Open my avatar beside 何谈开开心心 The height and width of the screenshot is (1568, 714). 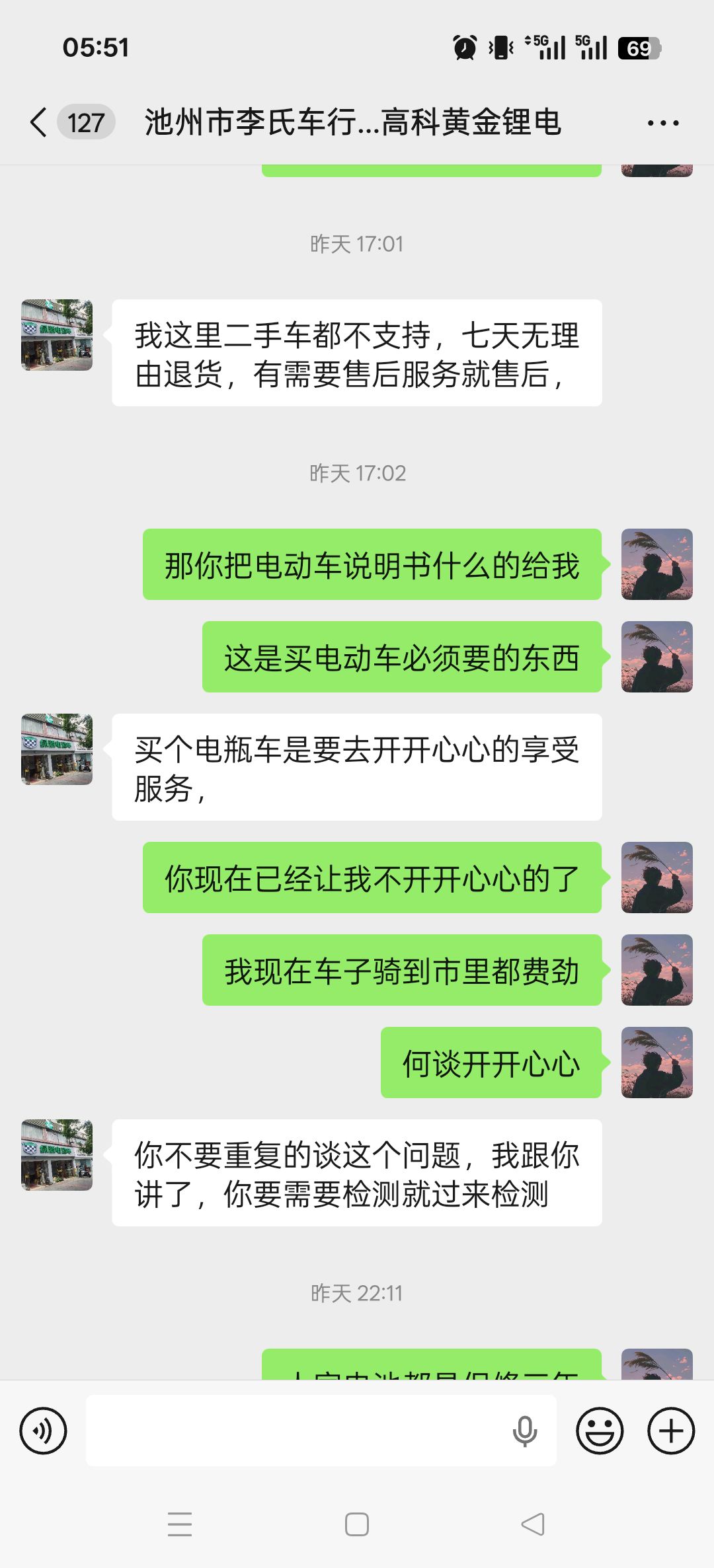pyautogui.click(x=656, y=1063)
